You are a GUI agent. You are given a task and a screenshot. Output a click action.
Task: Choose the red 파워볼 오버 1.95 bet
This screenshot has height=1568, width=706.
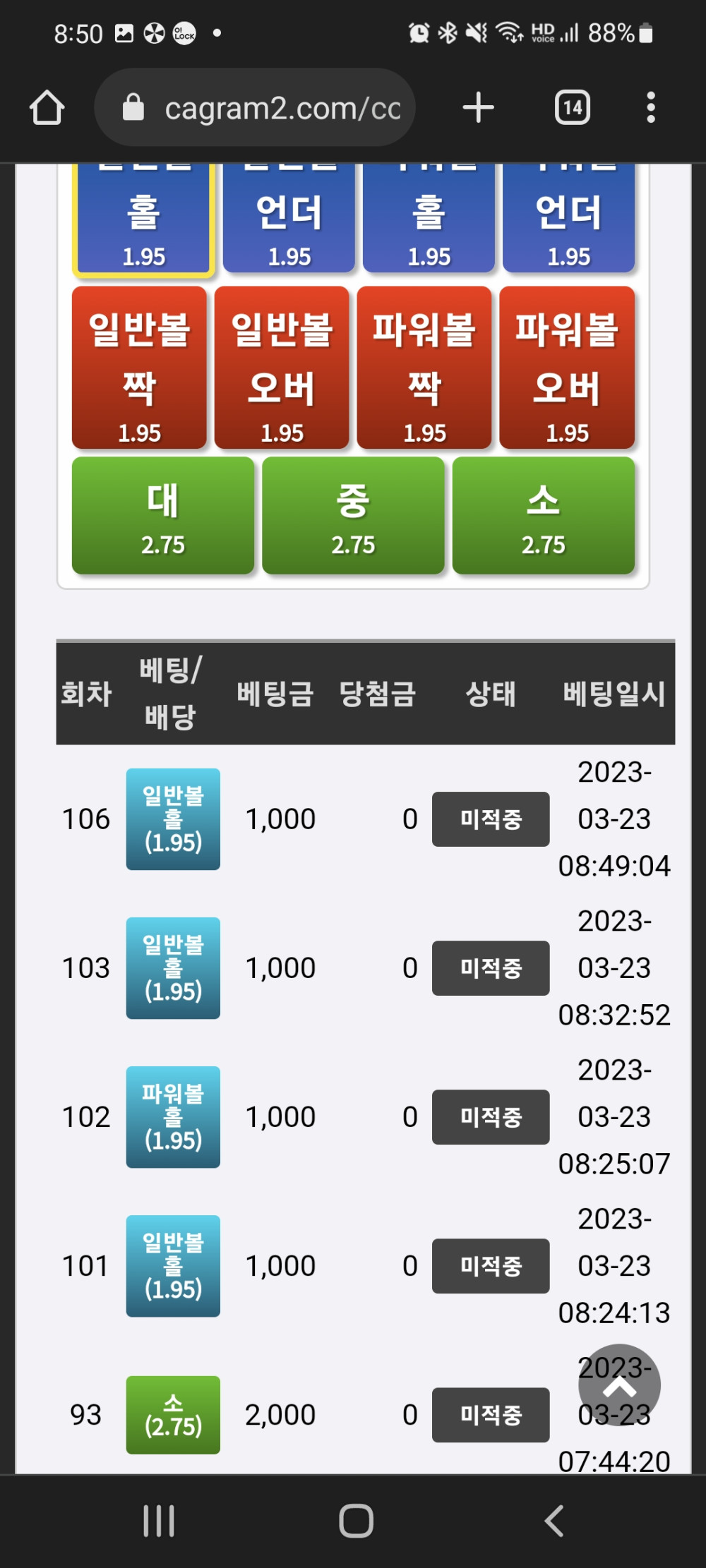tap(567, 368)
